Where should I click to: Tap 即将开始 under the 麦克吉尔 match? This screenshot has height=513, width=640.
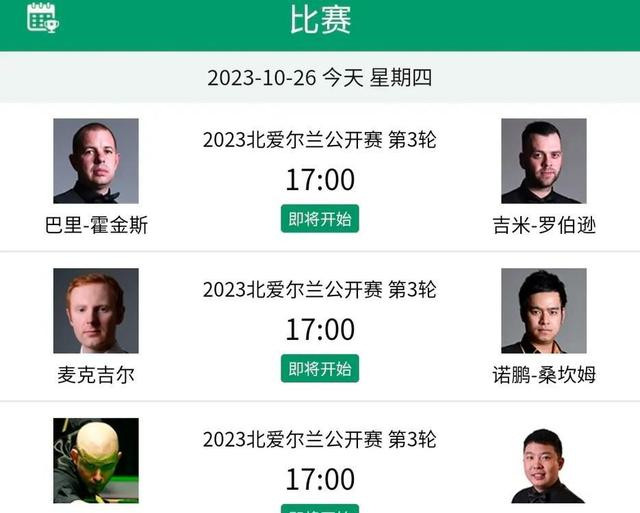[x=319, y=369]
